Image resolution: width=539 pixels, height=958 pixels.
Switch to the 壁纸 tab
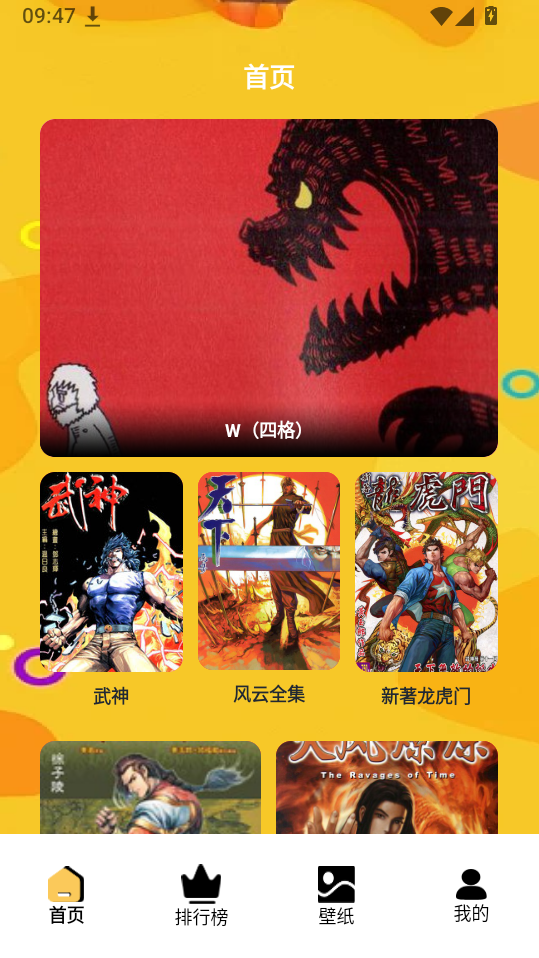click(336, 896)
